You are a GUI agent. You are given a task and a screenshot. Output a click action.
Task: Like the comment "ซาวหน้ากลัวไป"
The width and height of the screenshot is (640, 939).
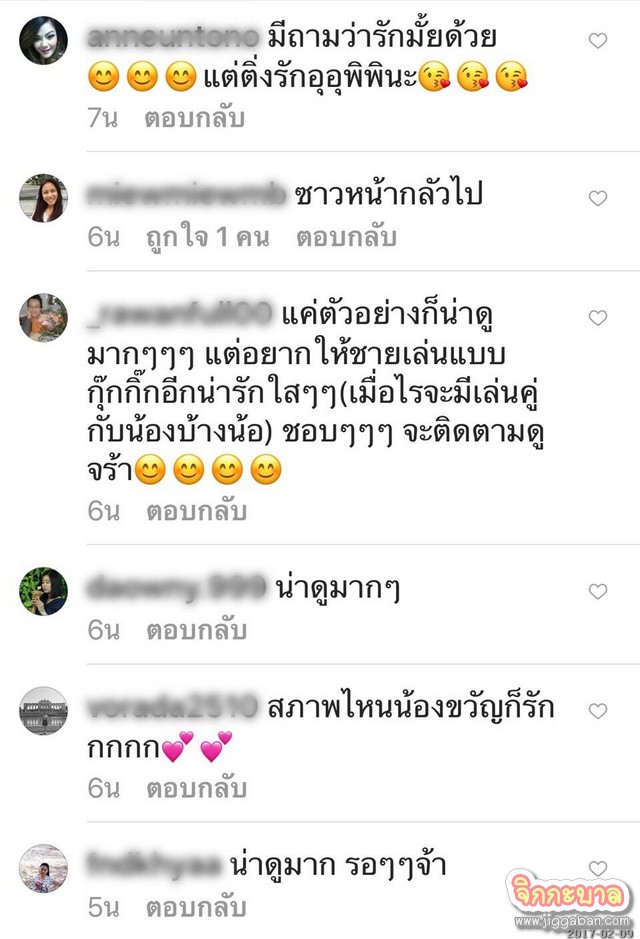598,199
